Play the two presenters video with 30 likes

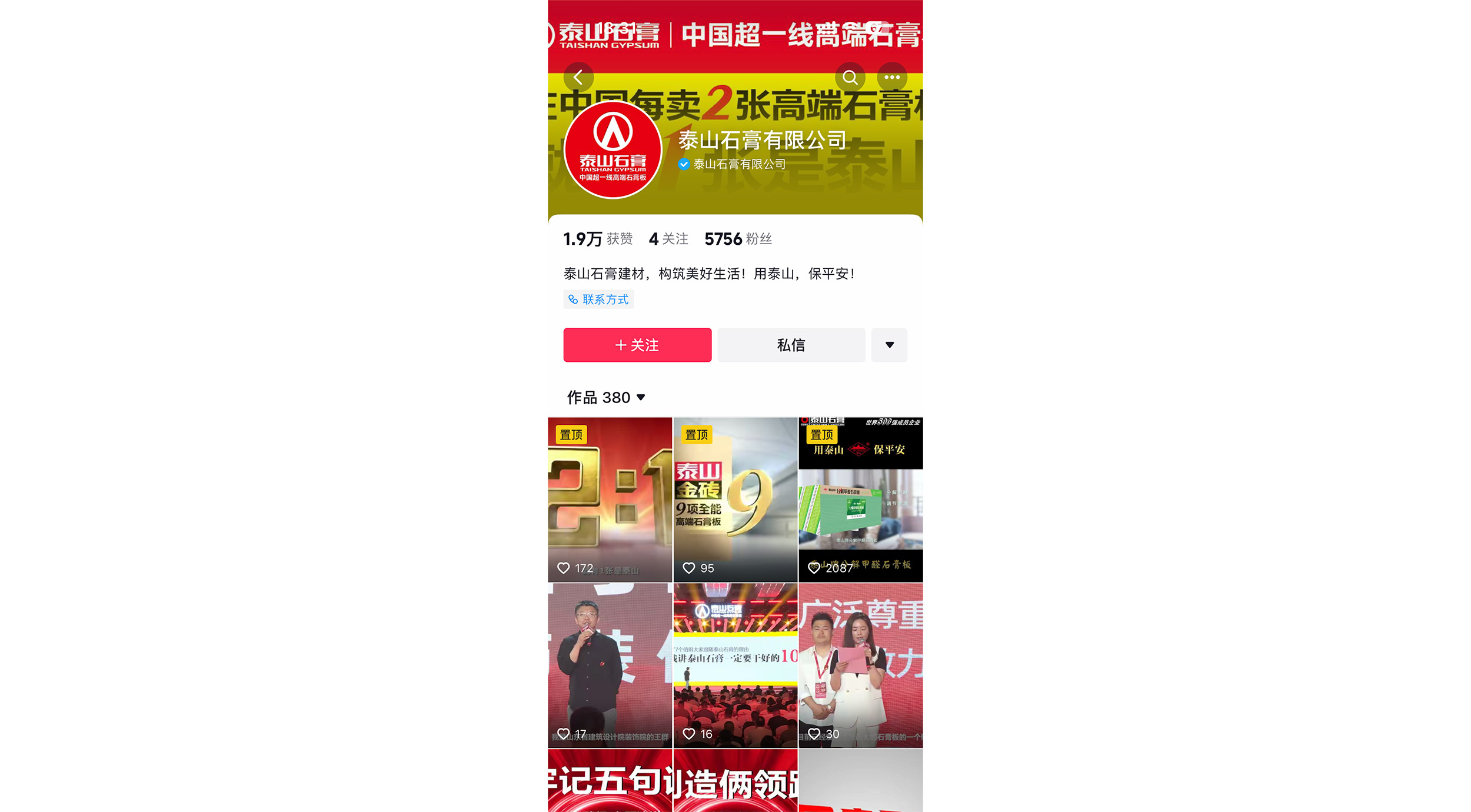tap(861, 665)
